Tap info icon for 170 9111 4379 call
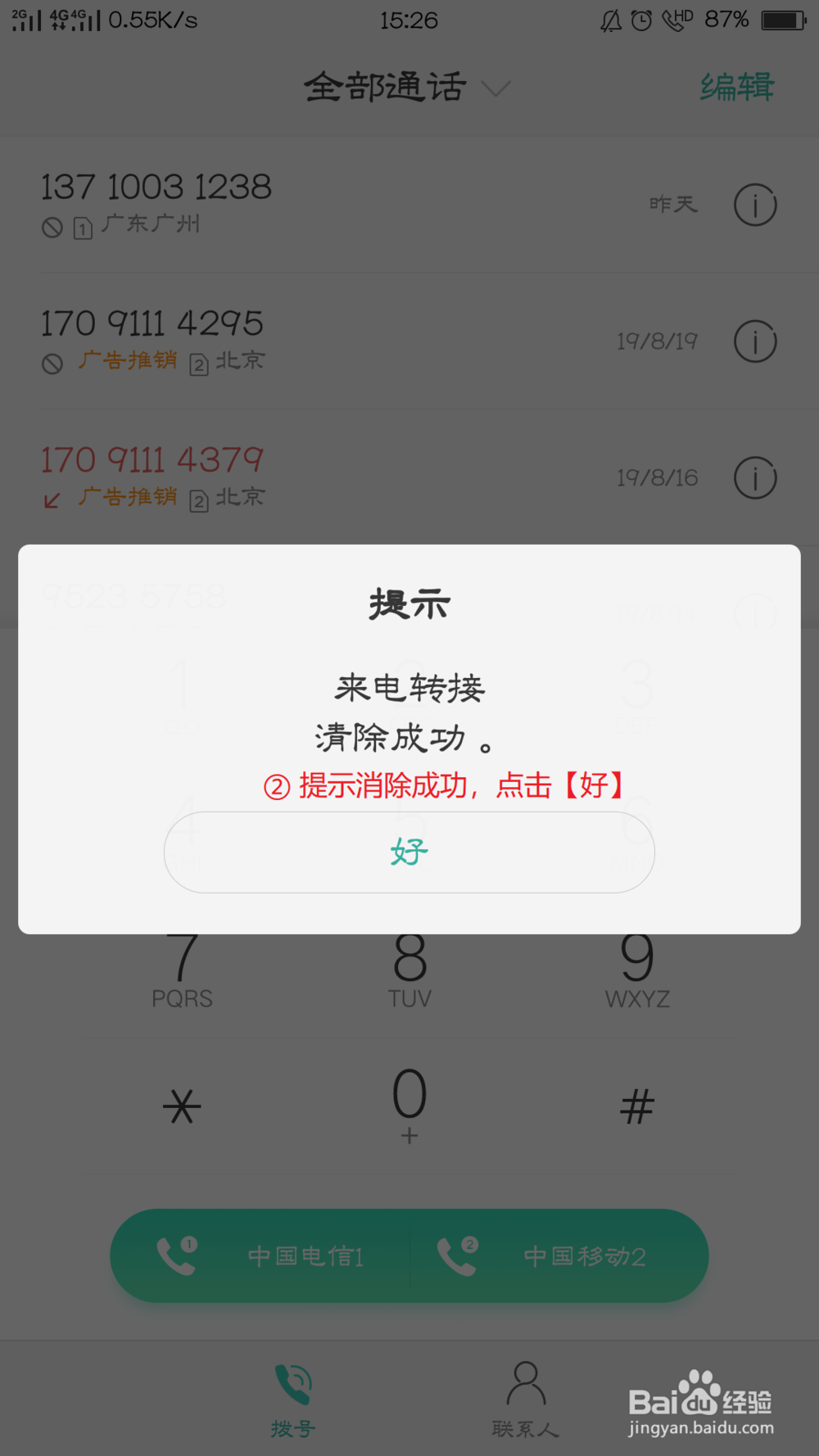 (754, 477)
